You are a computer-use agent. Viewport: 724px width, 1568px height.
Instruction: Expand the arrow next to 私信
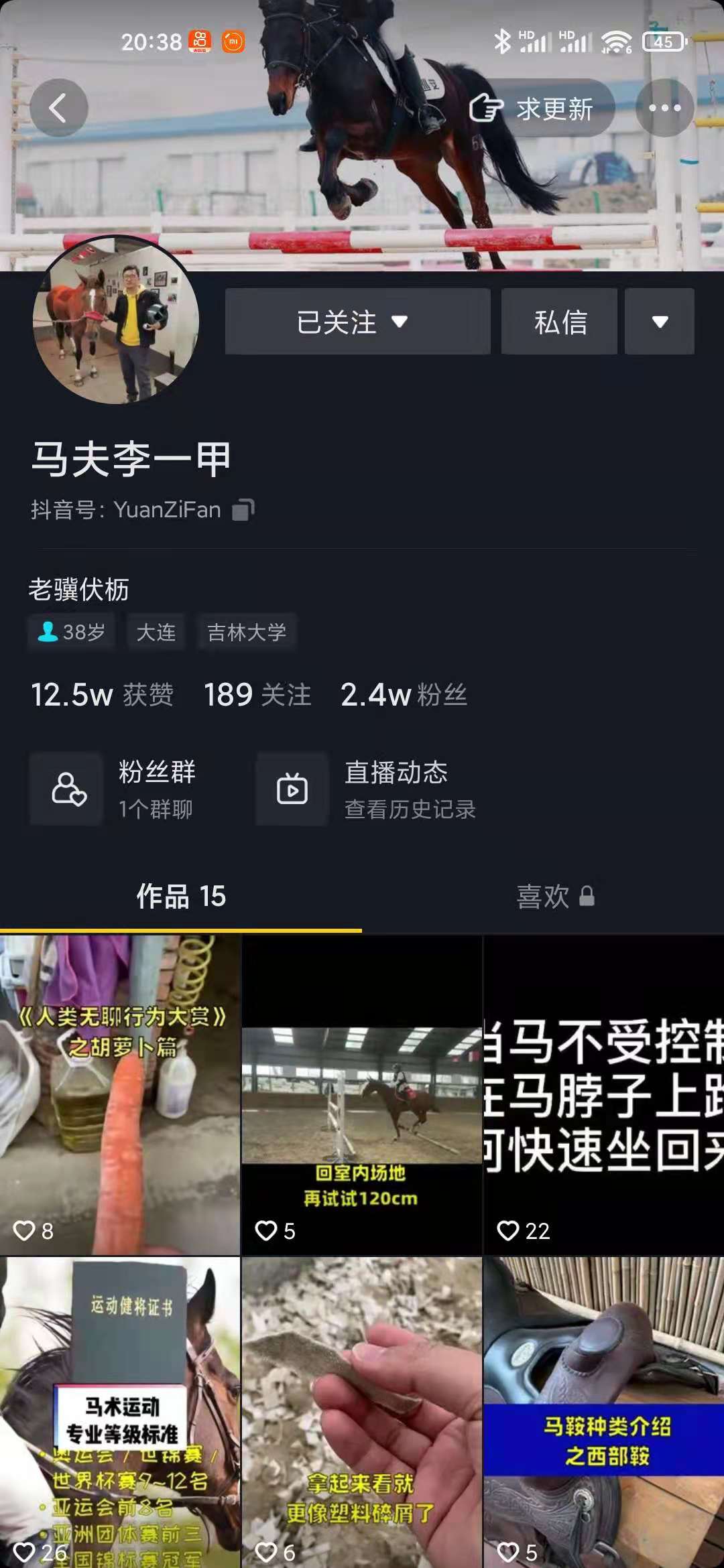[x=660, y=322]
